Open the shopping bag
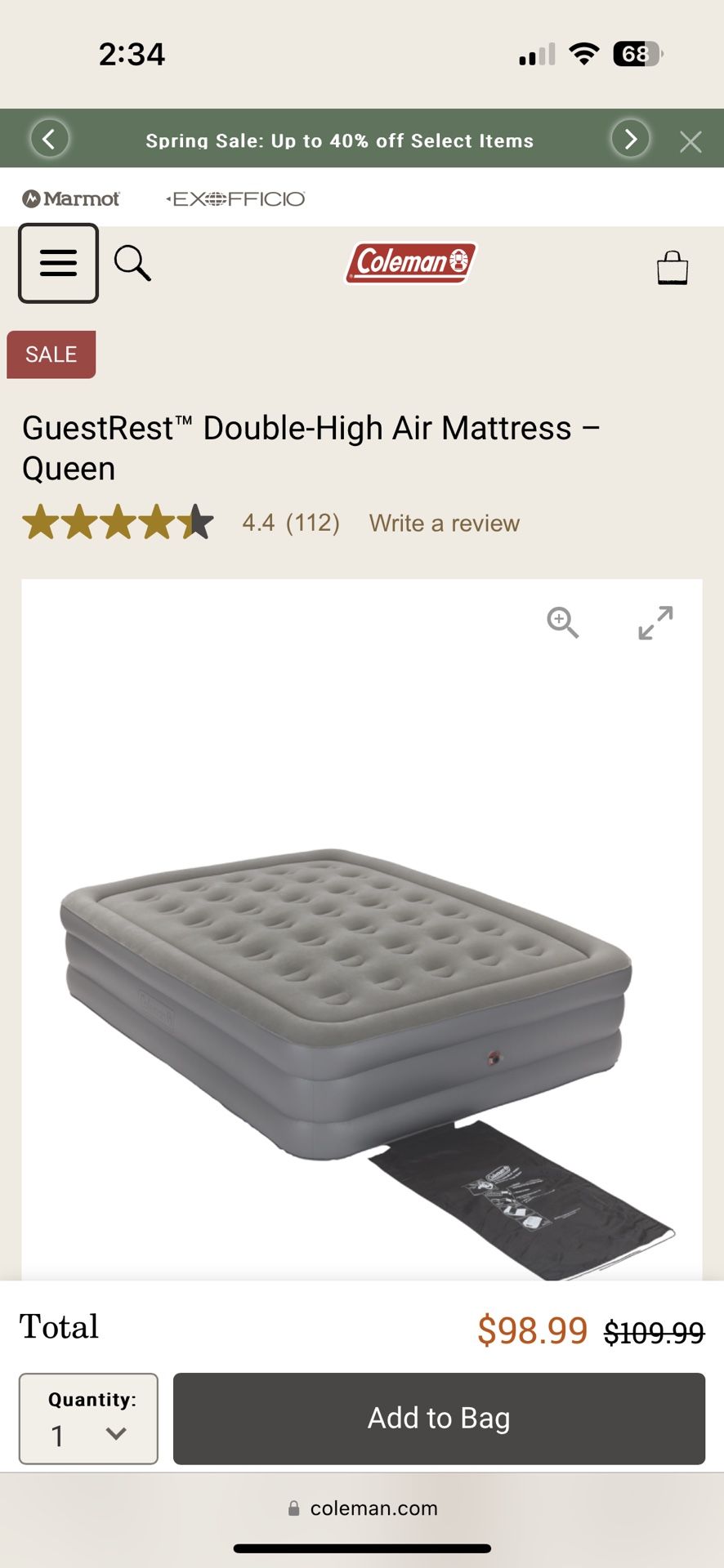This screenshot has width=724, height=1568. click(673, 267)
